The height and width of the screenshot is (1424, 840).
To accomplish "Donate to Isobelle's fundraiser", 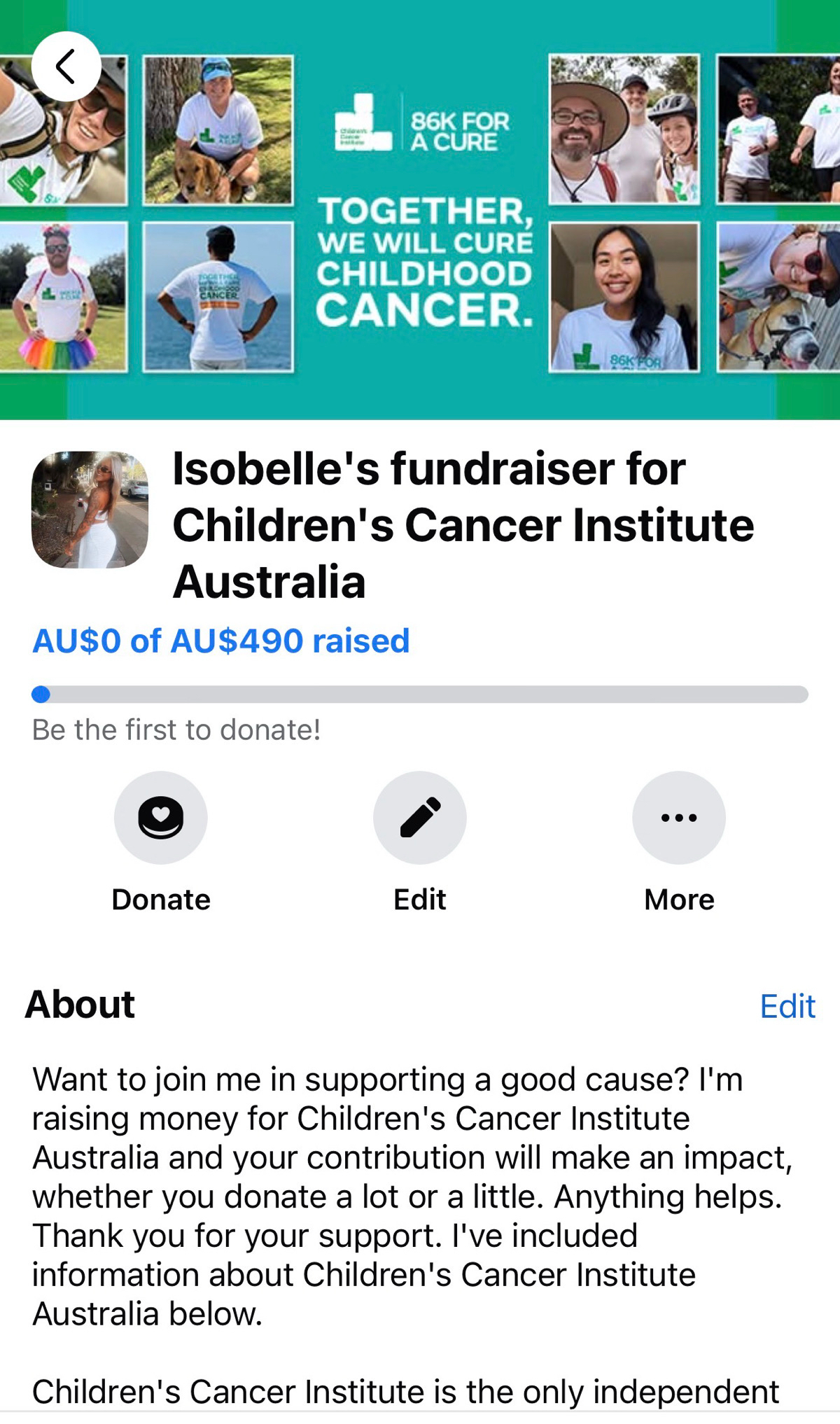I will (161, 818).
